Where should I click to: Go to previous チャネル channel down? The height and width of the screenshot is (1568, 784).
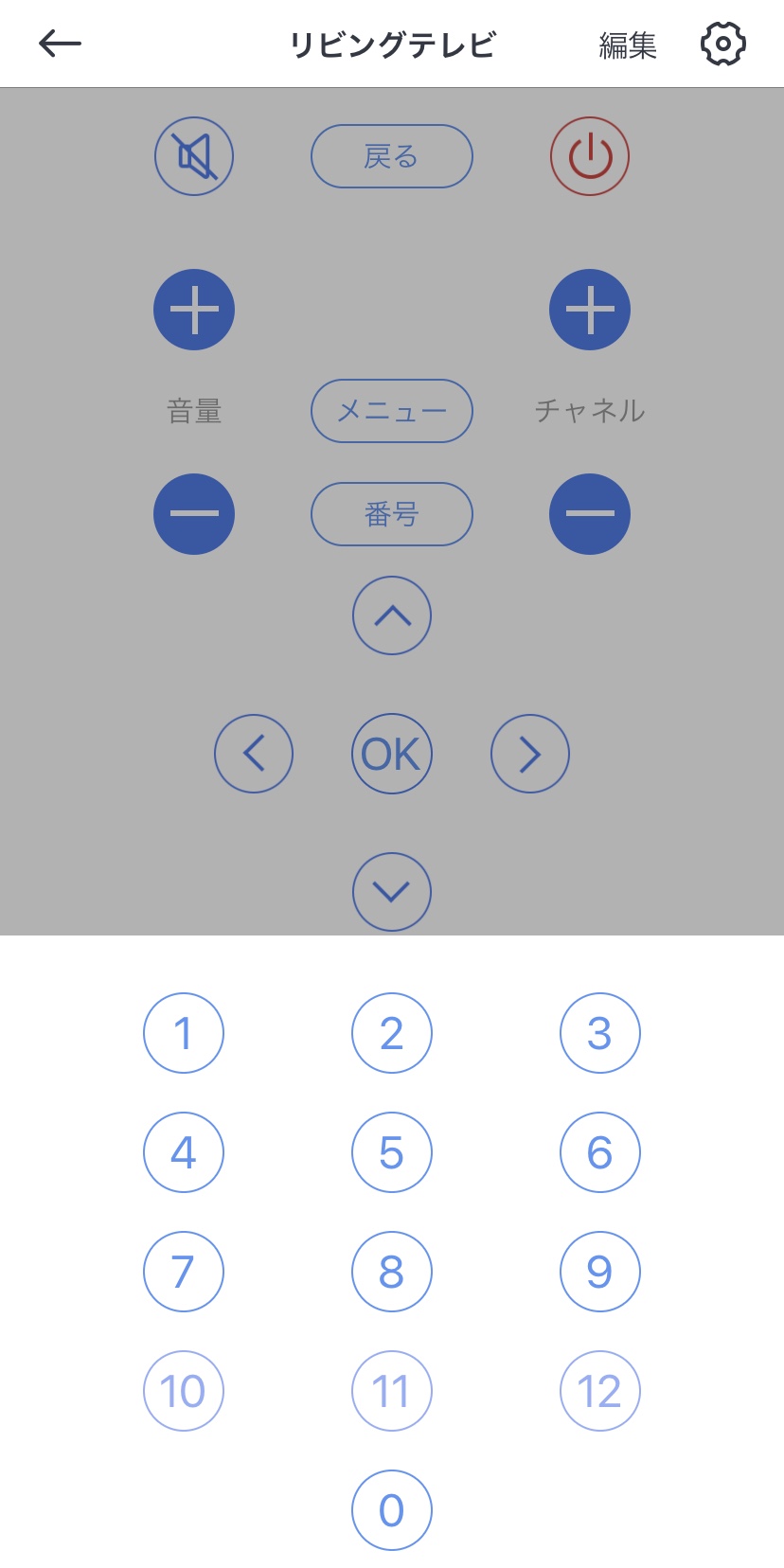pos(590,513)
